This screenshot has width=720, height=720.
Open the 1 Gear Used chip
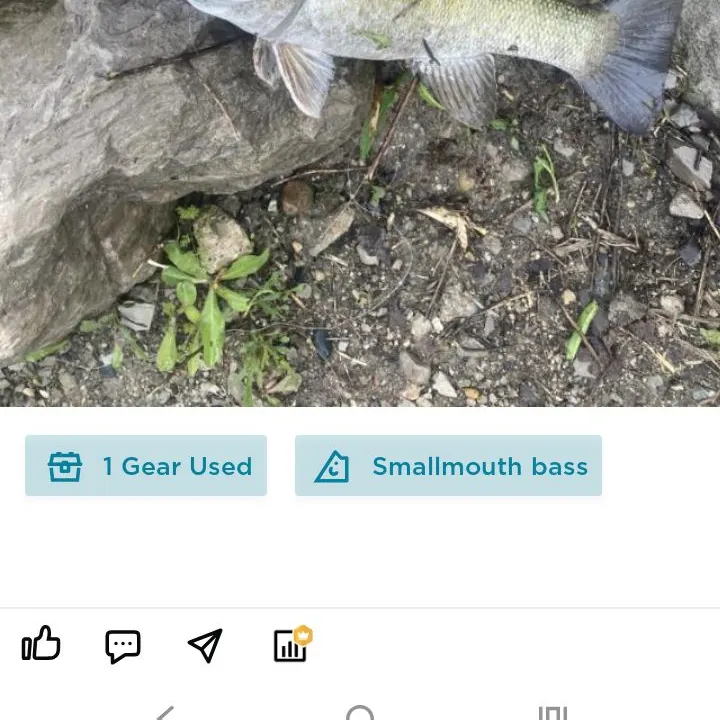[146, 466]
